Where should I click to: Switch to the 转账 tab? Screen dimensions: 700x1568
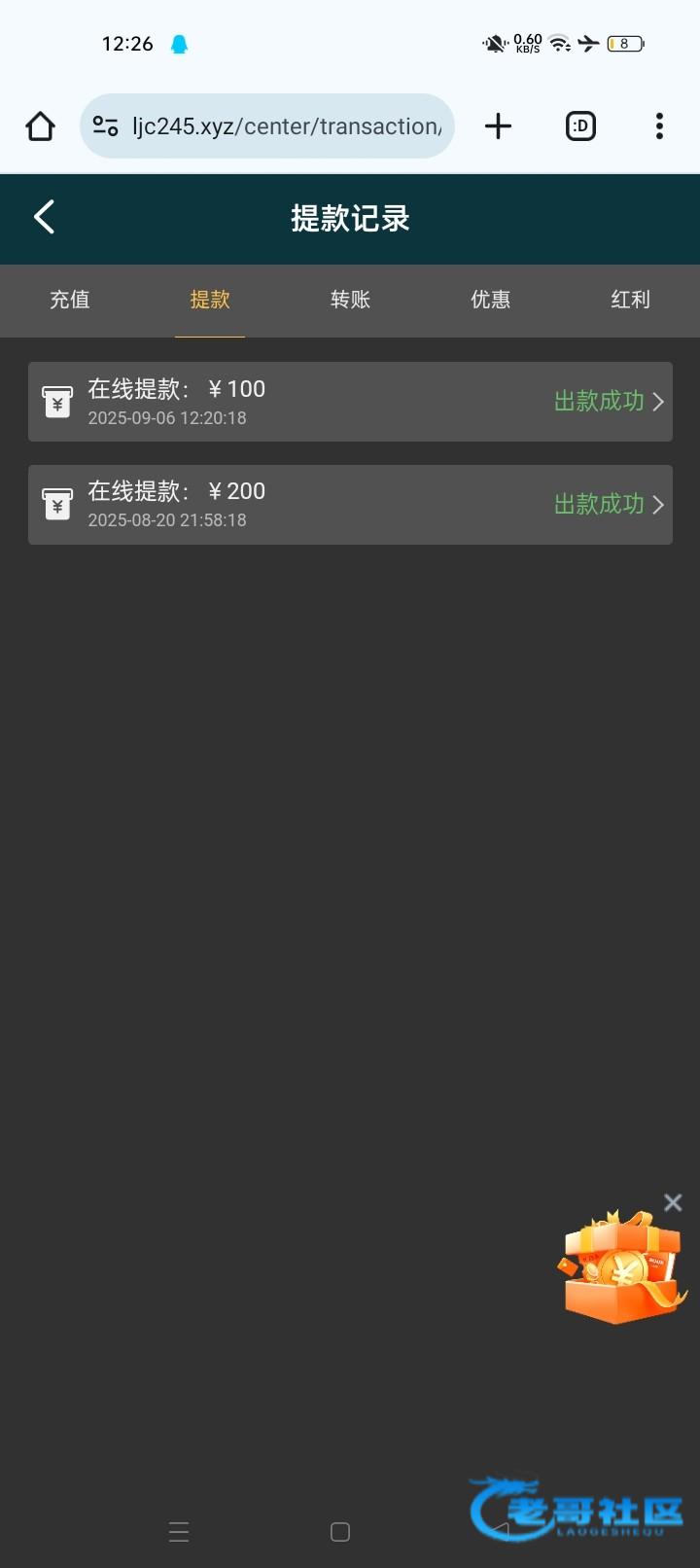click(350, 300)
